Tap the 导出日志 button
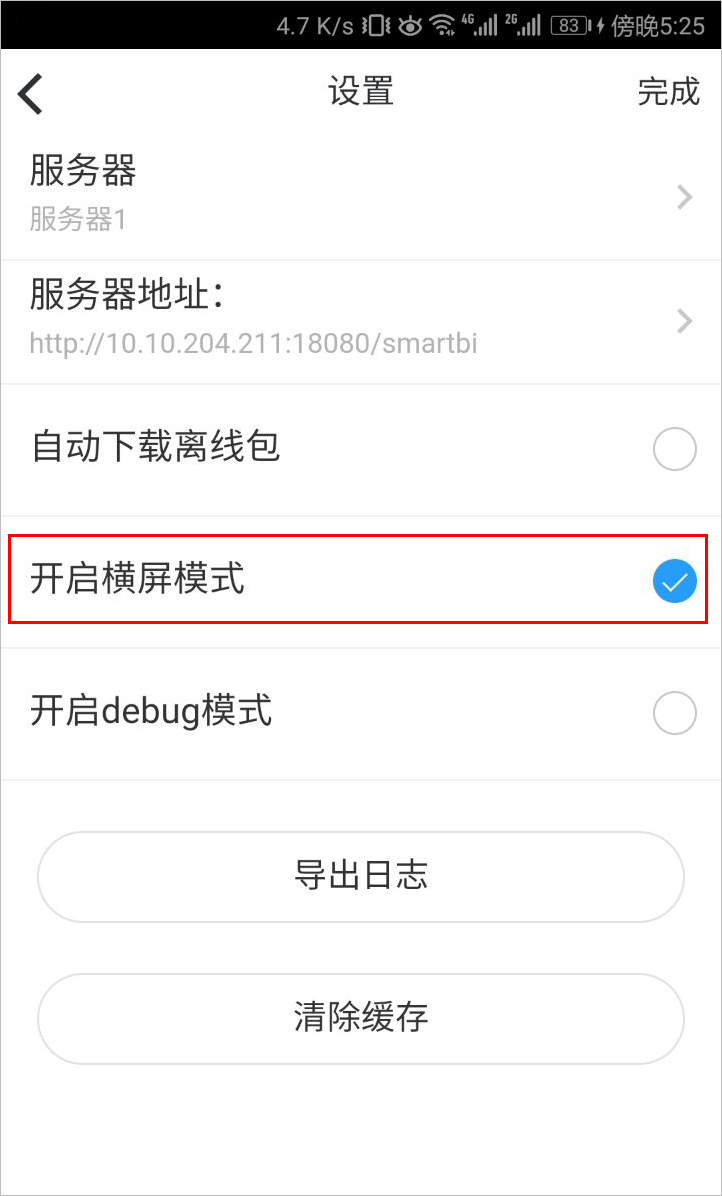 click(361, 876)
